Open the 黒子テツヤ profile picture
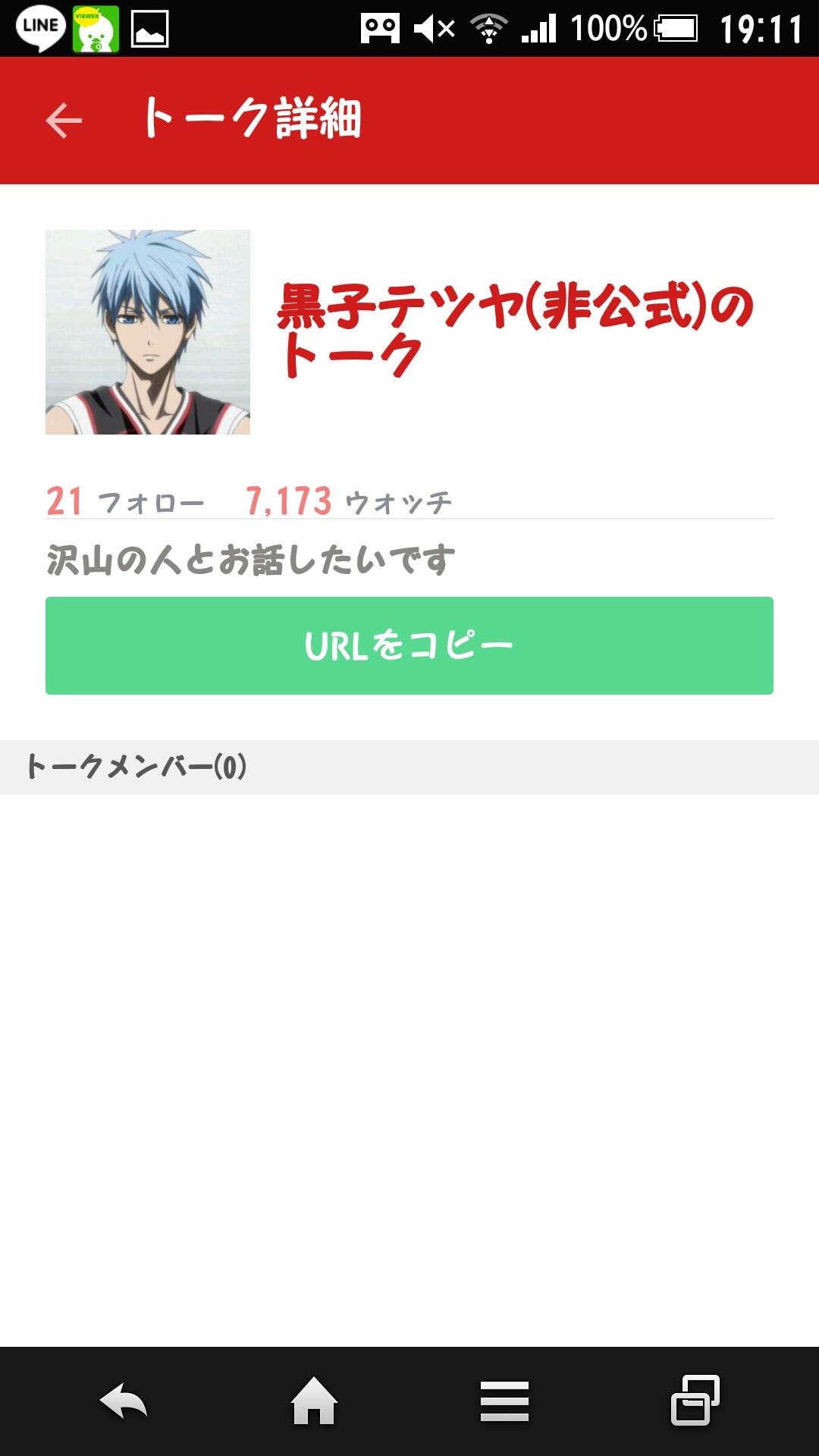Viewport: 819px width, 1456px height. point(148,332)
